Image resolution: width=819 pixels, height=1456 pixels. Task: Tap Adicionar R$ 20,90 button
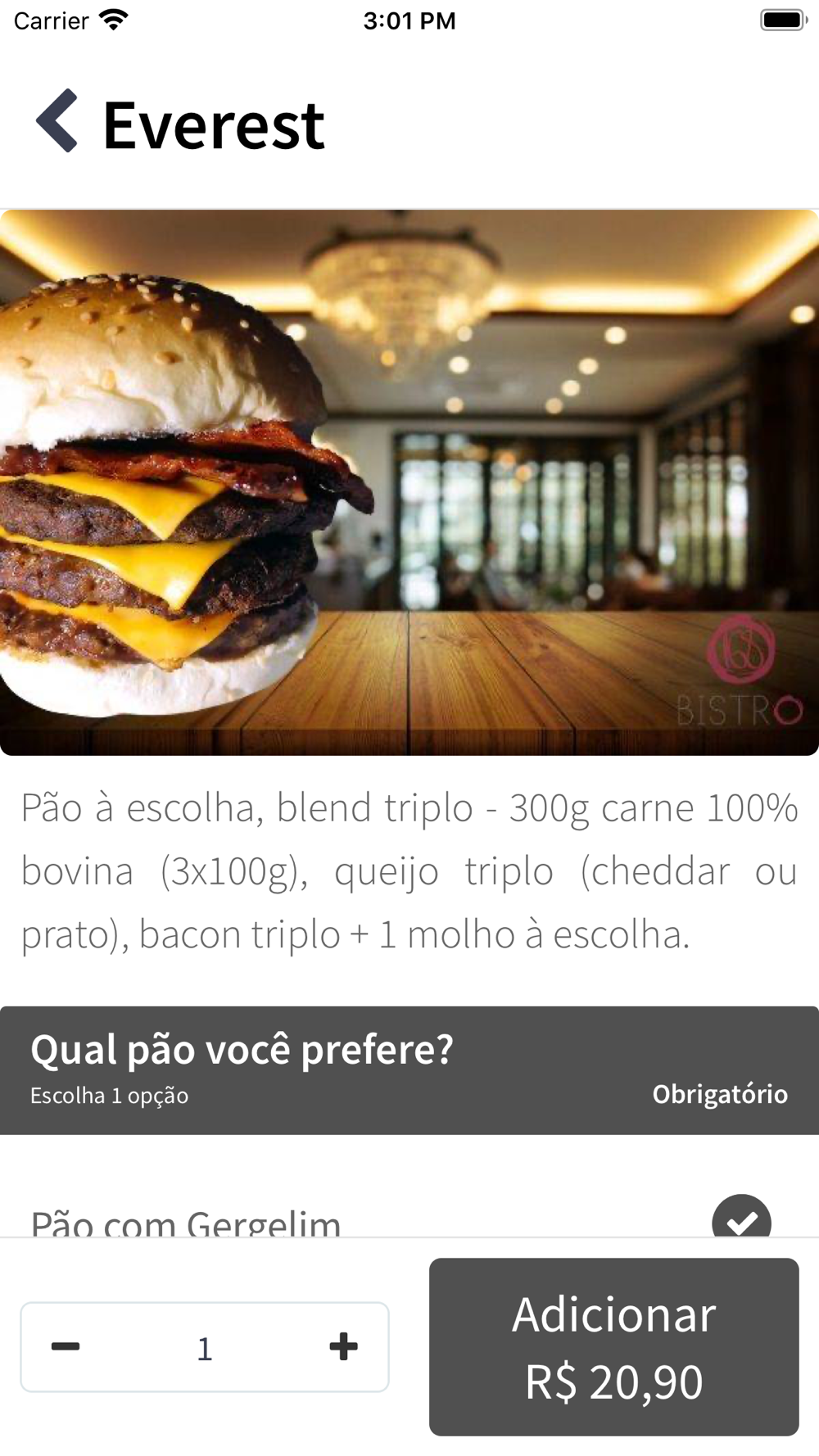(614, 1347)
